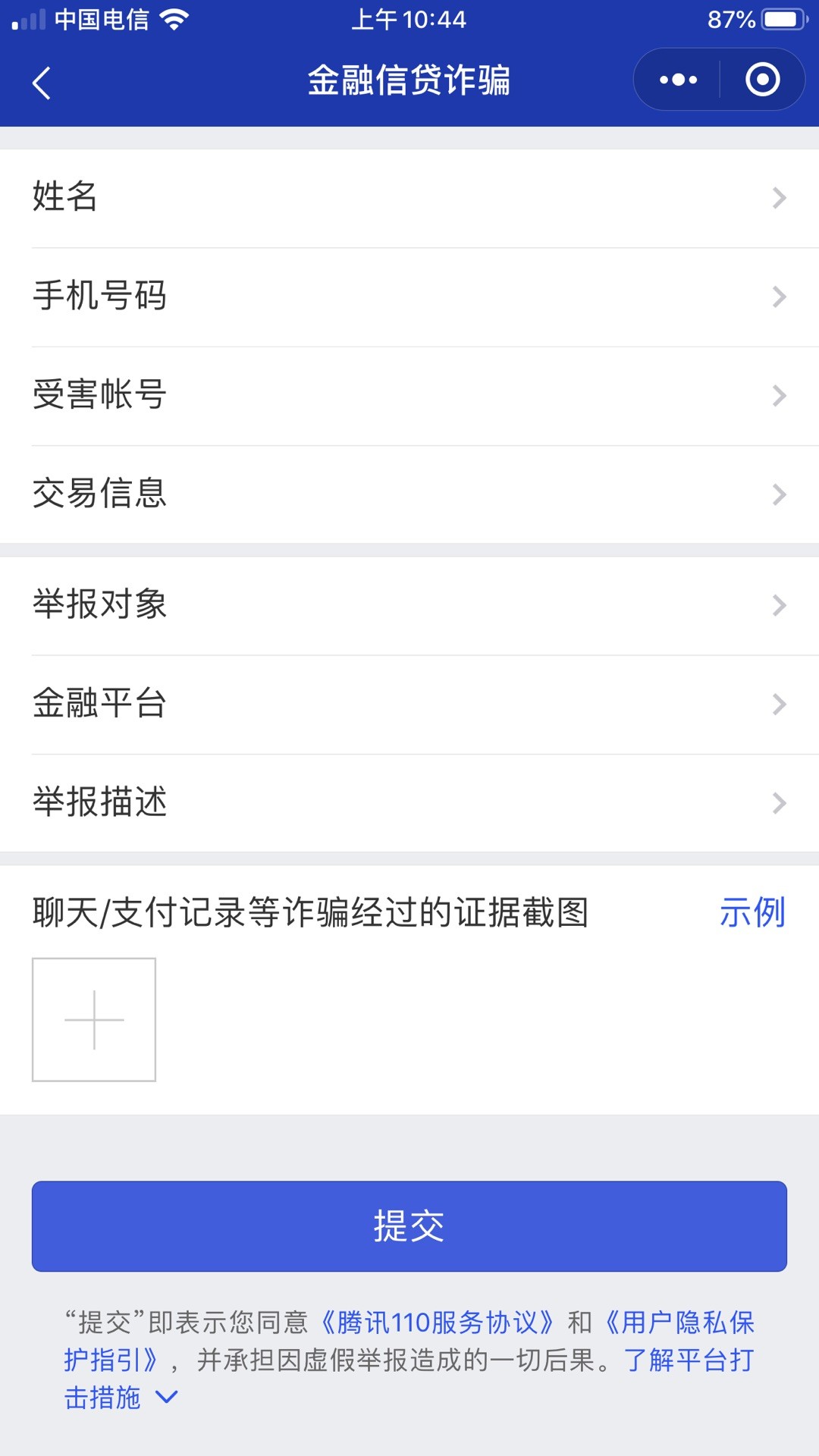Tap the 示例 example link
Screen dimensions: 819x1456
click(x=752, y=914)
